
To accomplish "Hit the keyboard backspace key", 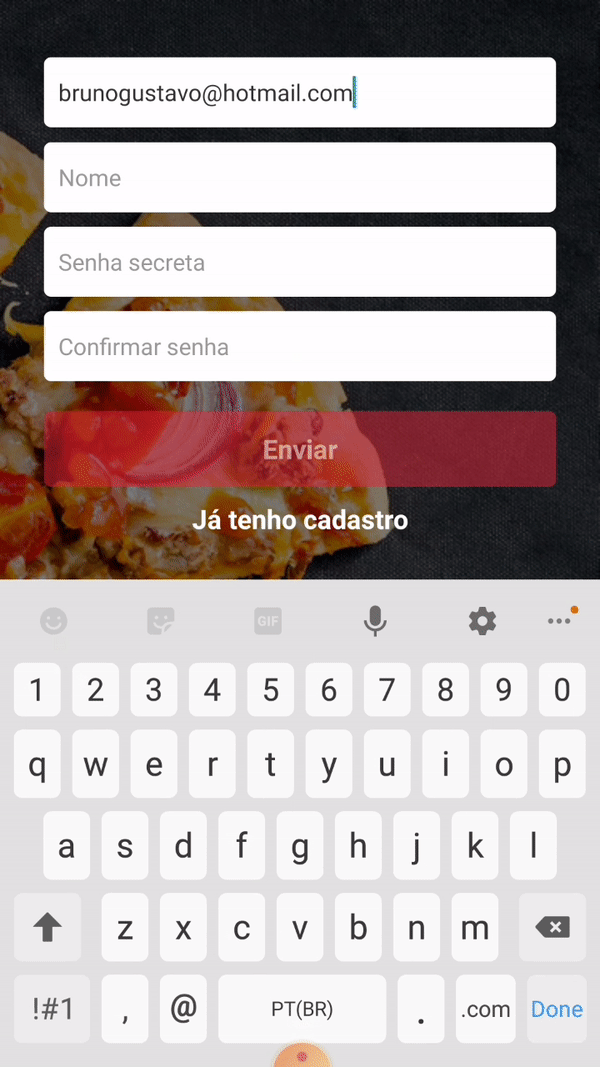I will pos(552,928).
